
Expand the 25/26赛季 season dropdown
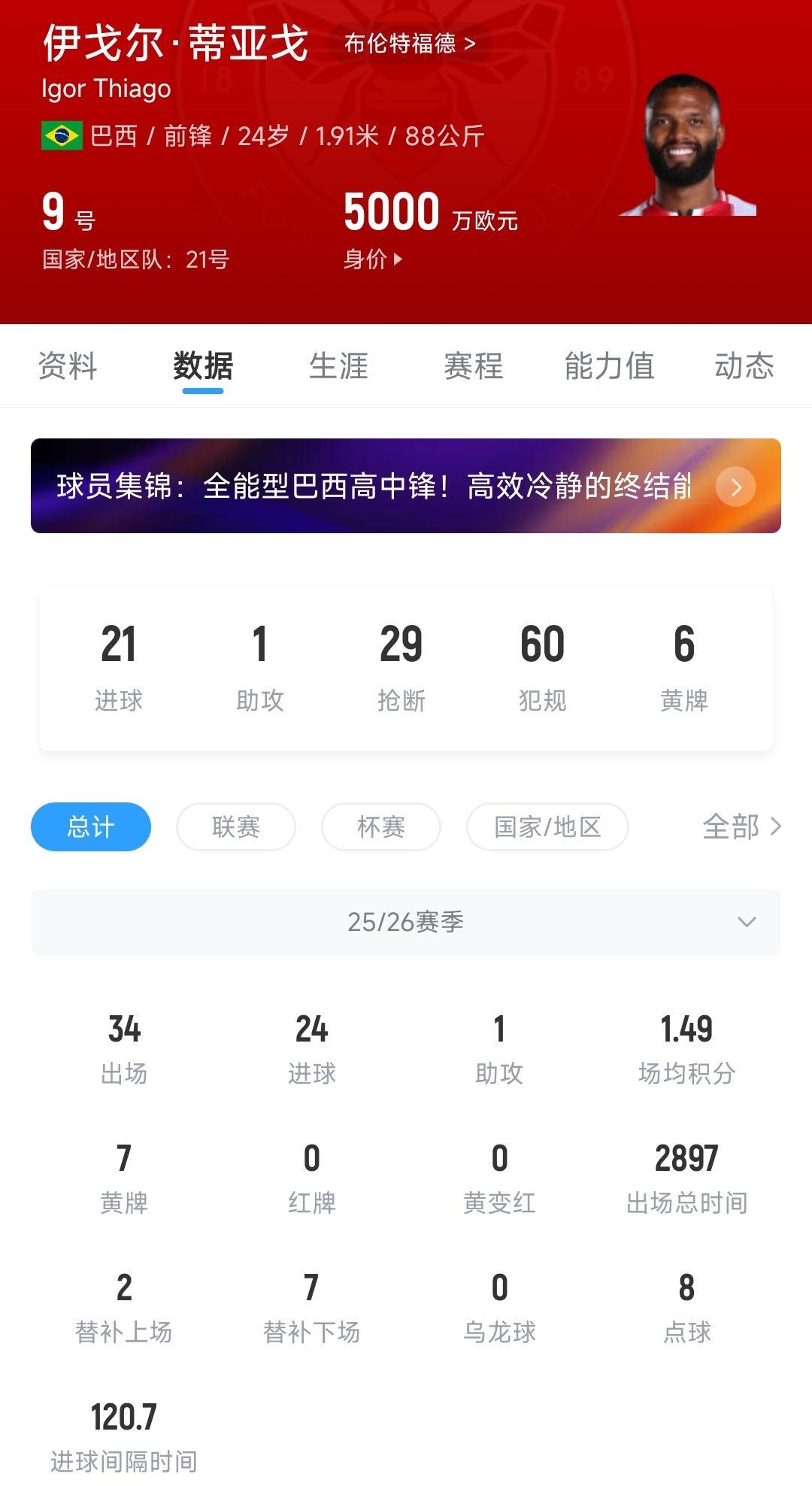tap(405, 922)
